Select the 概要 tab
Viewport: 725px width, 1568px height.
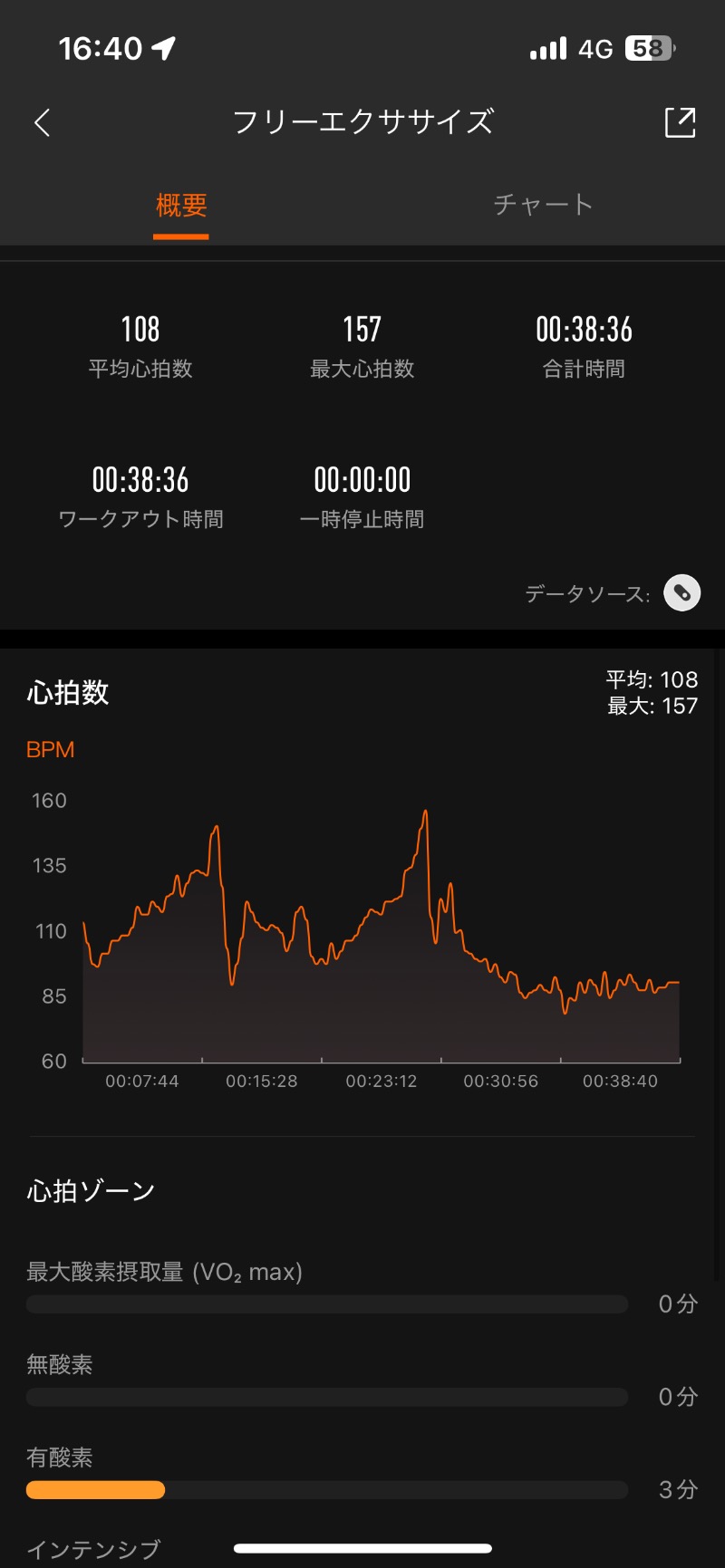pos(180,204)
